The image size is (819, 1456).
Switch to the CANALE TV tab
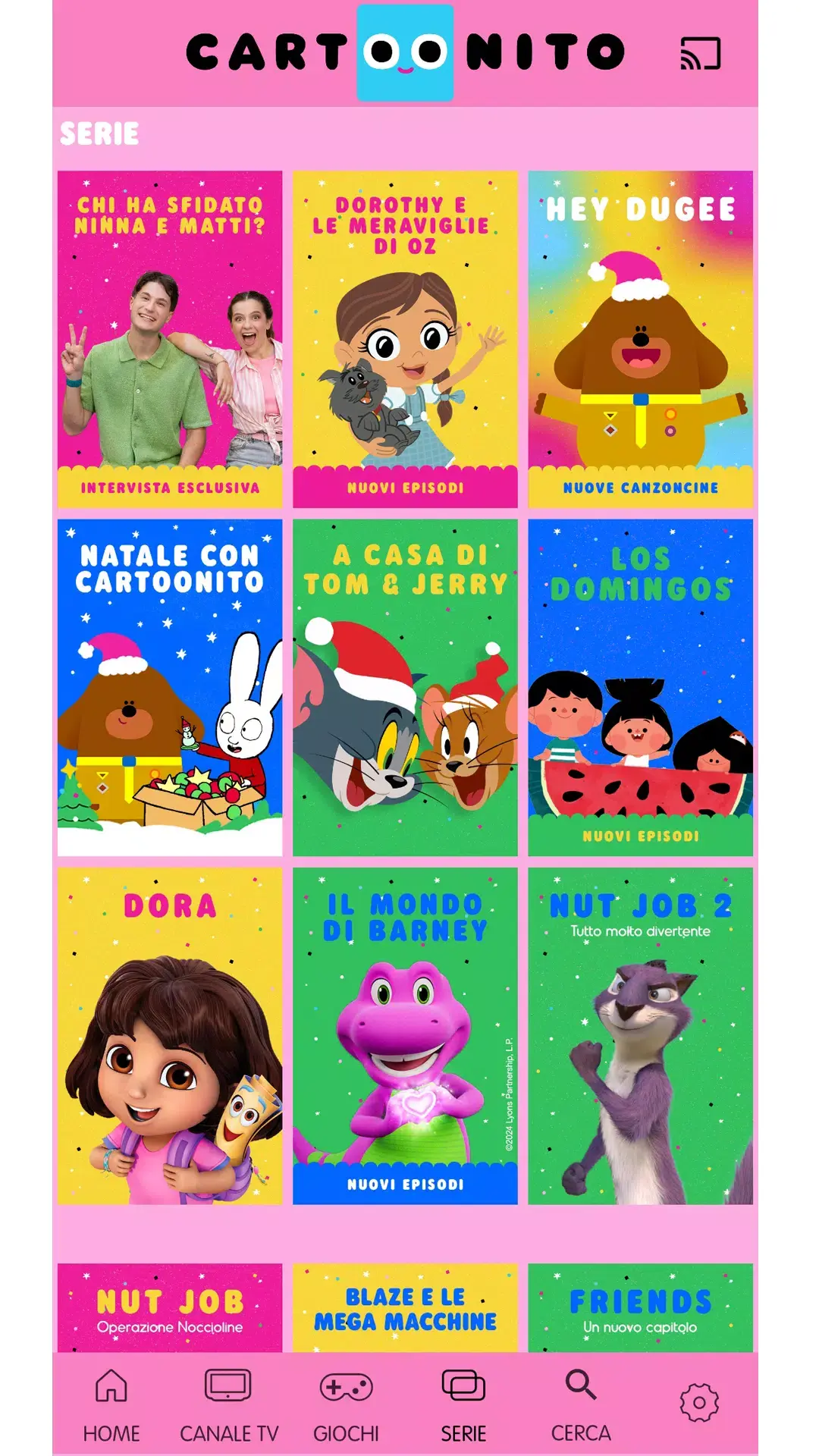(x=228, y=1404)
